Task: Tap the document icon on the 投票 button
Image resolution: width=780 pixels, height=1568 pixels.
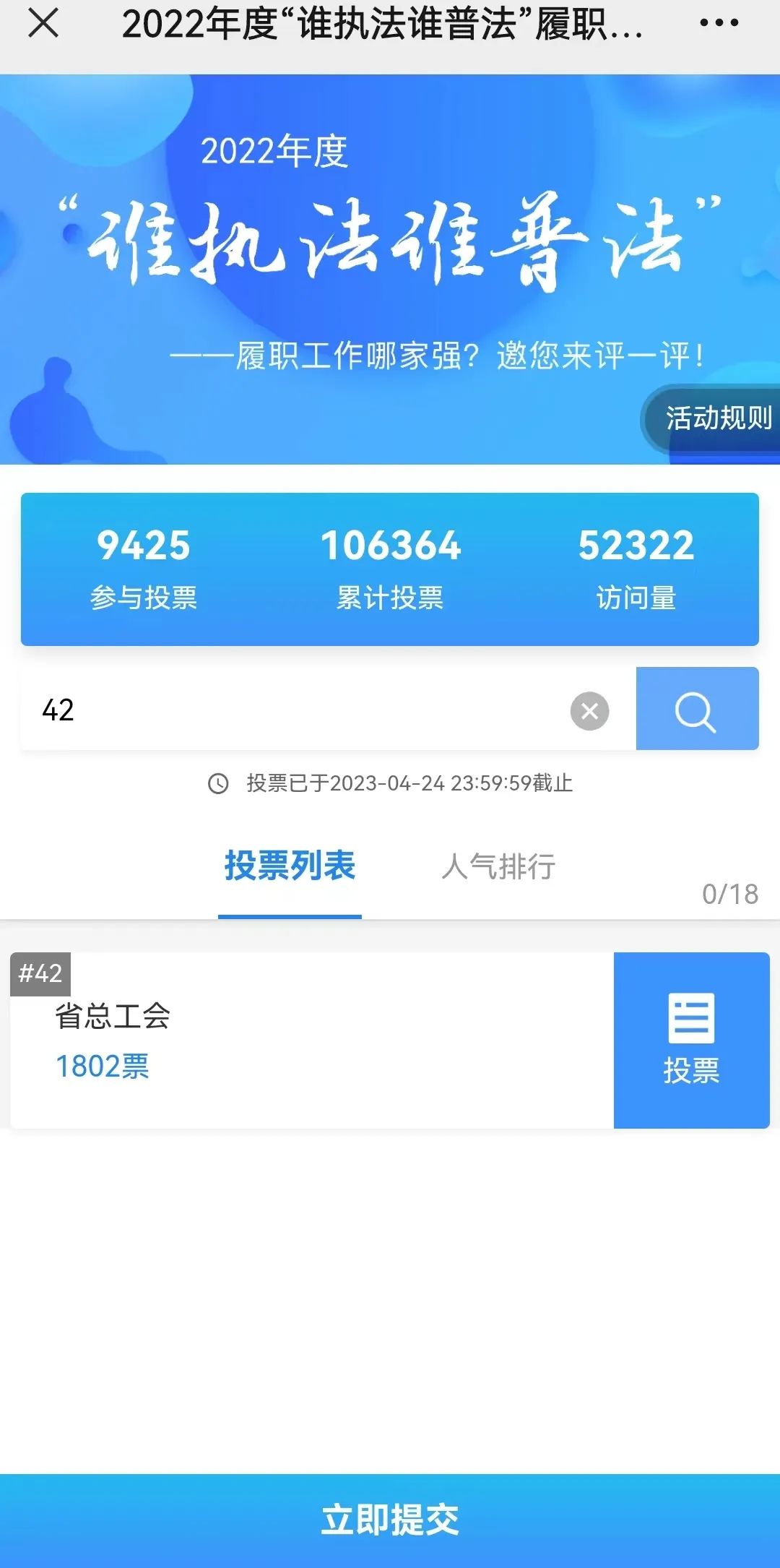Action: (692, 1017)
